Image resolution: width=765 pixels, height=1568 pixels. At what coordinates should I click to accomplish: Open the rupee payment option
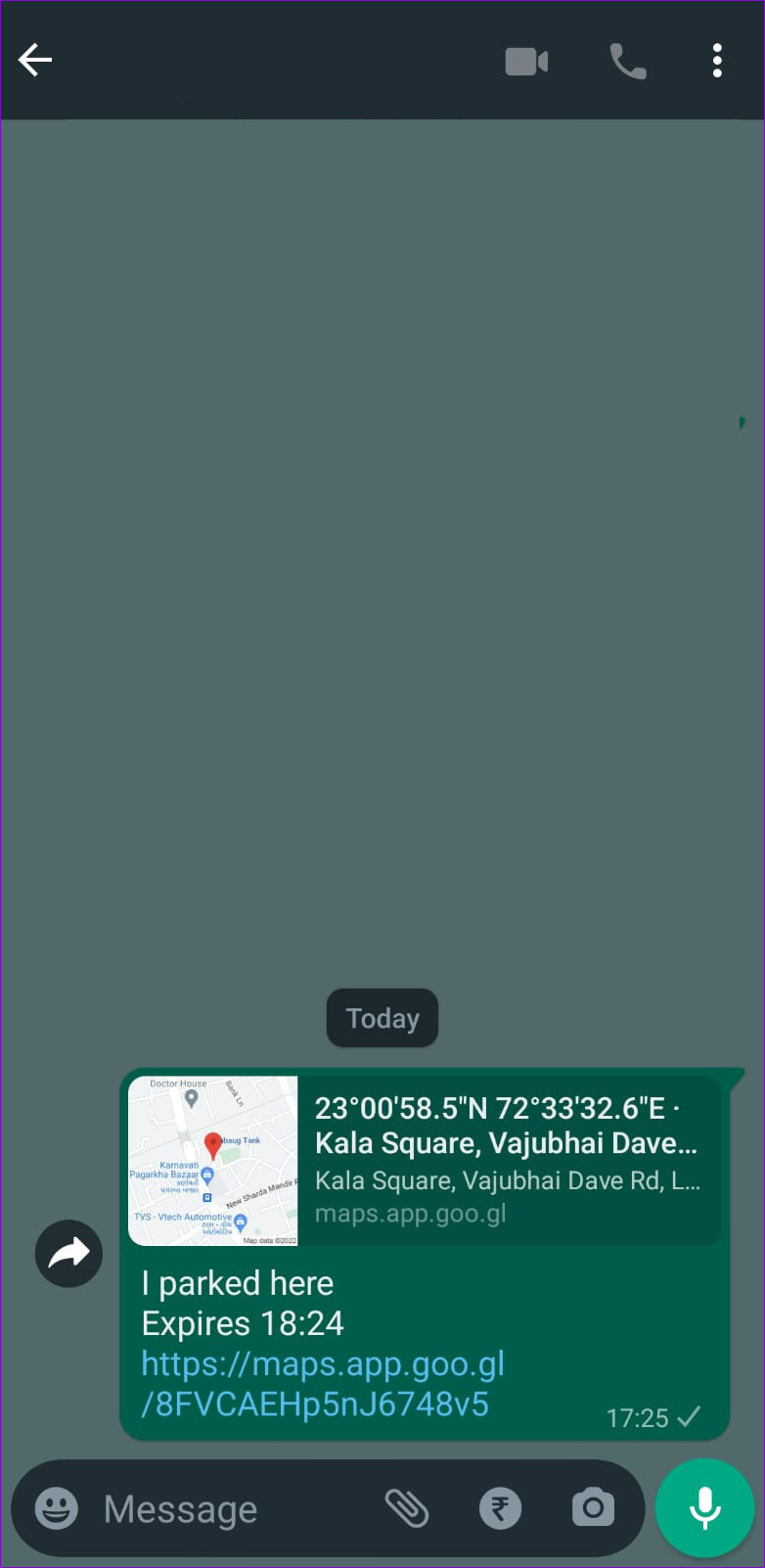(500, 1508)
